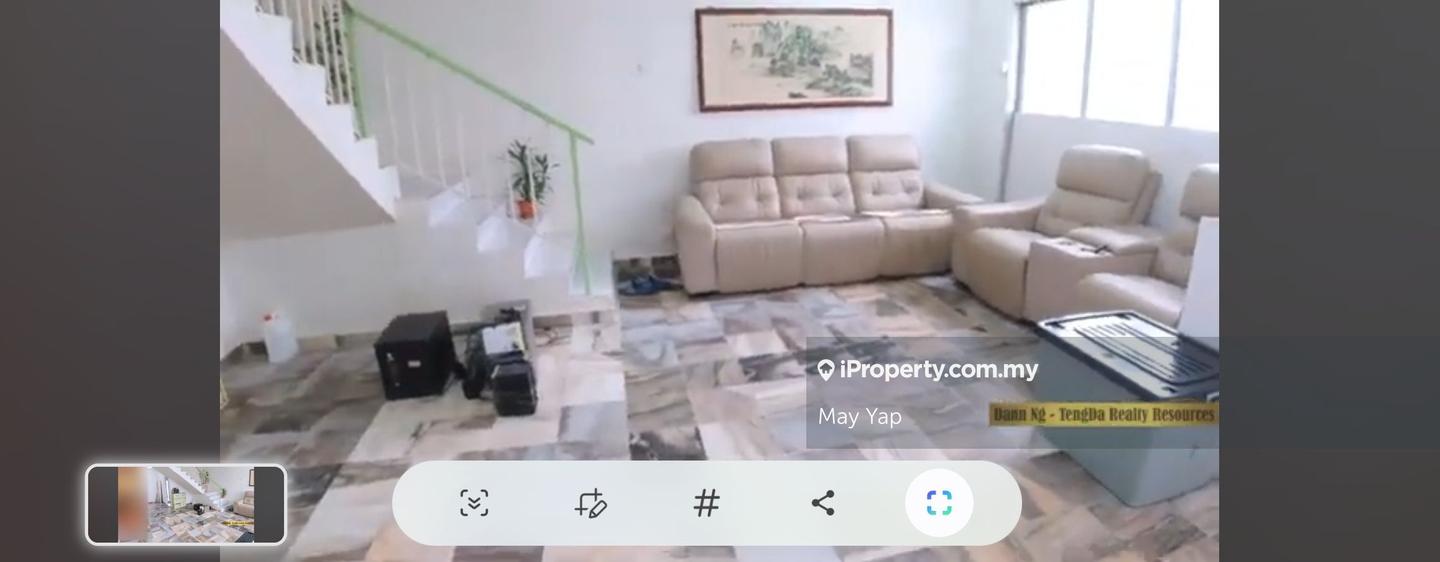This screenshot has width=1440, height=562.
Task: Crop and edit the screenshot
Action: pyautogui.click(x=590, y=503)
